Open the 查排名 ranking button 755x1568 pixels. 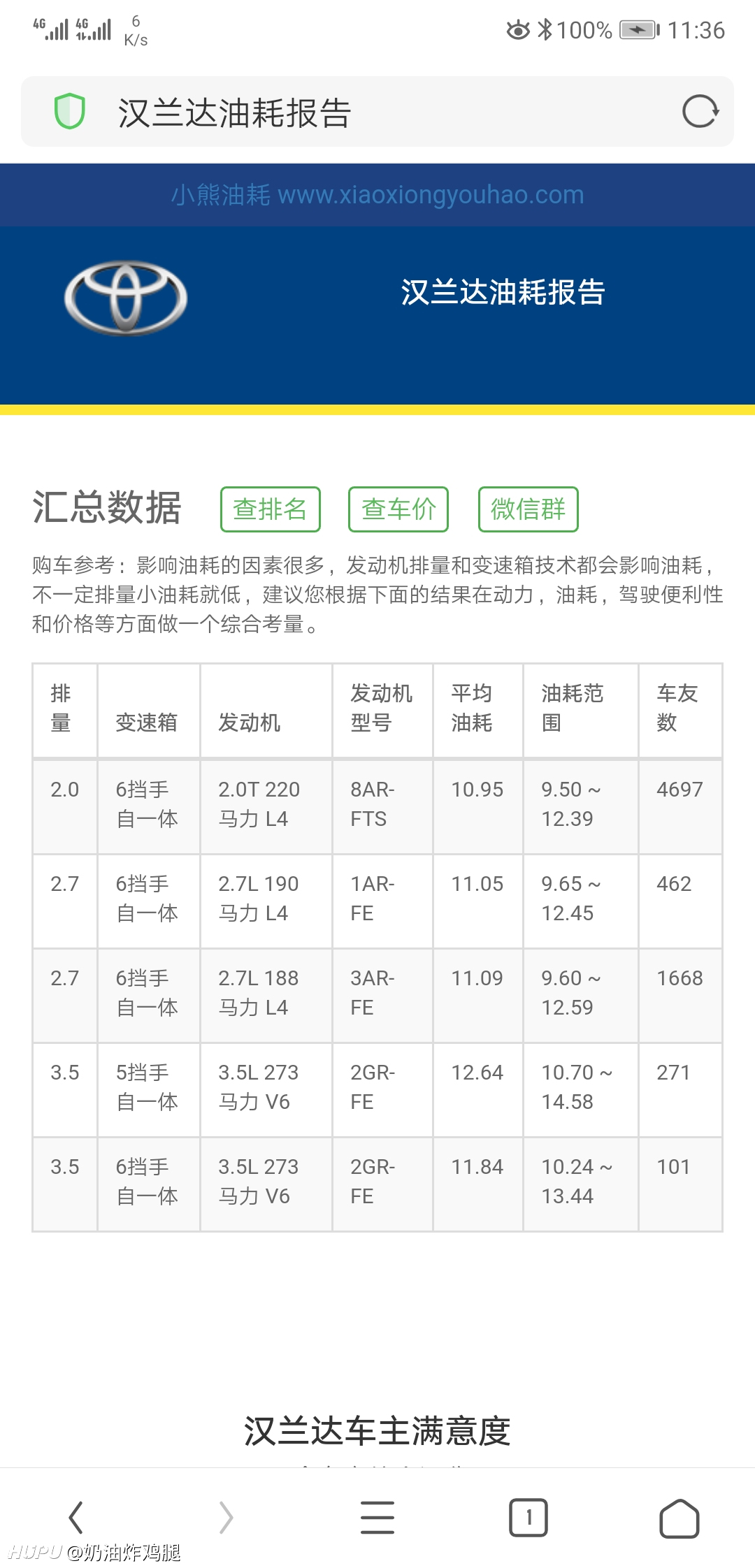point(271,509)
